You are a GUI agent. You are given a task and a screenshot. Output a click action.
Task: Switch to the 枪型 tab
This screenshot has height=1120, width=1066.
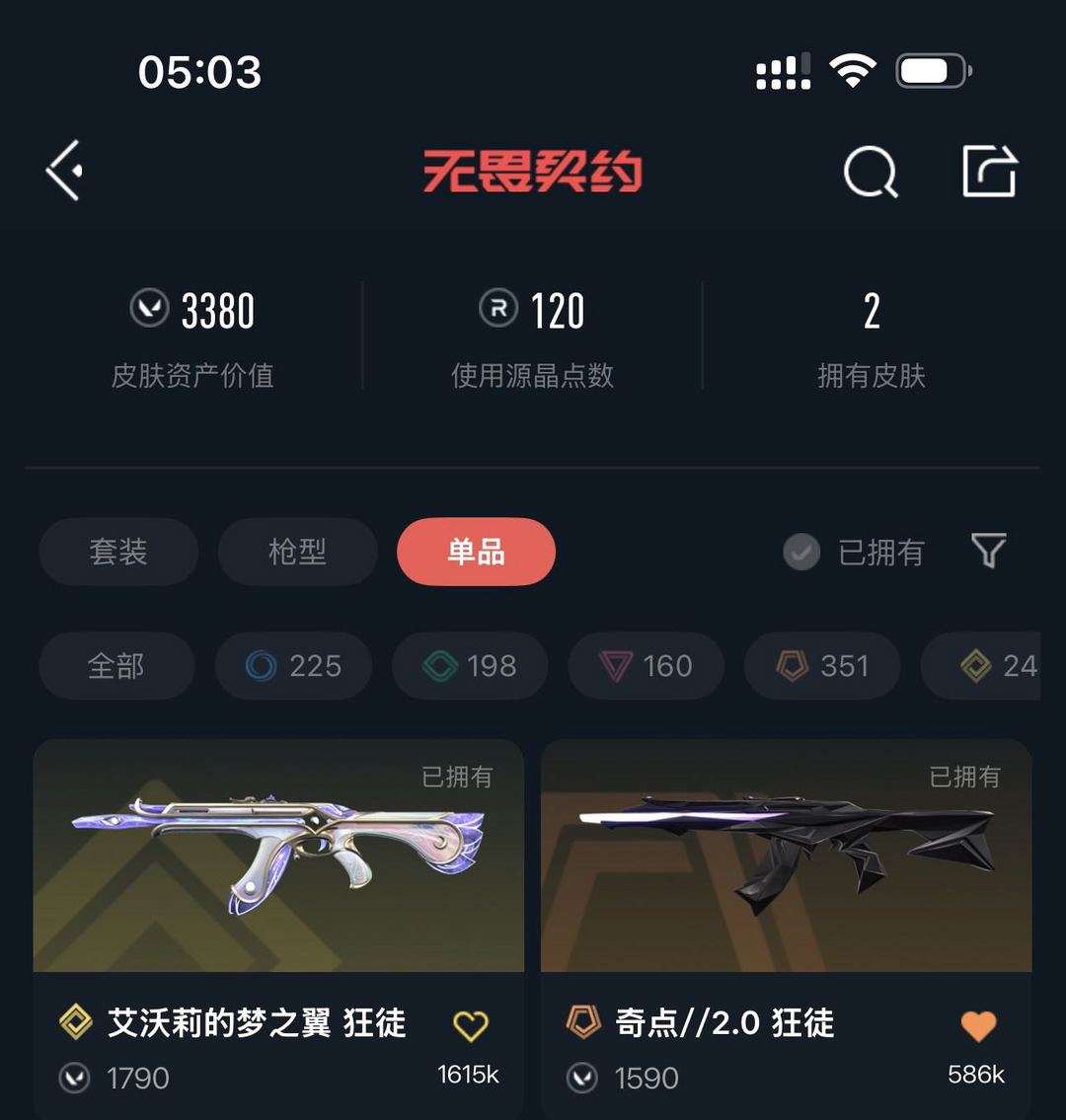(297, 553)
